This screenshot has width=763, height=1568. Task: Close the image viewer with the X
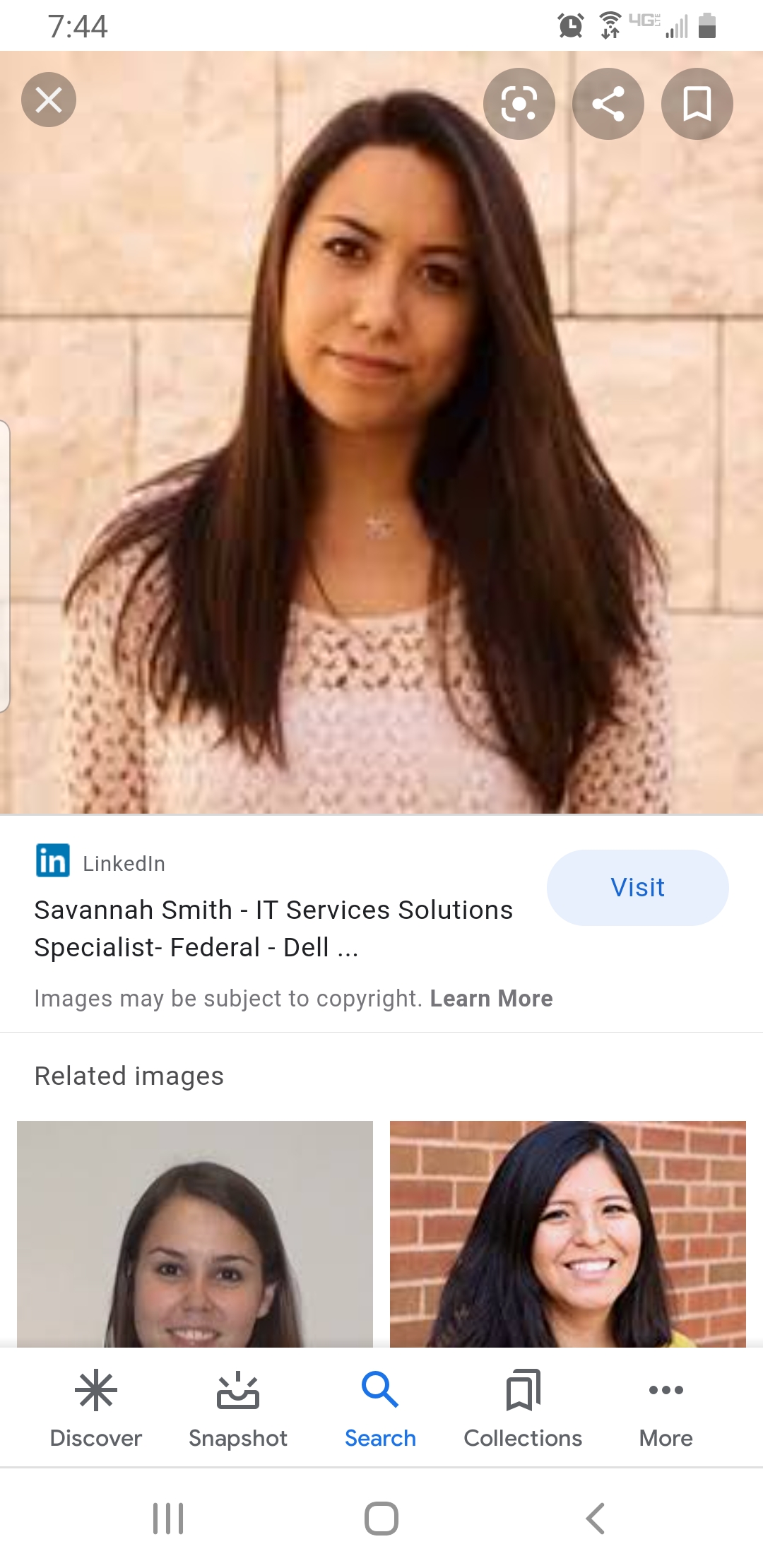click(48, 100)
